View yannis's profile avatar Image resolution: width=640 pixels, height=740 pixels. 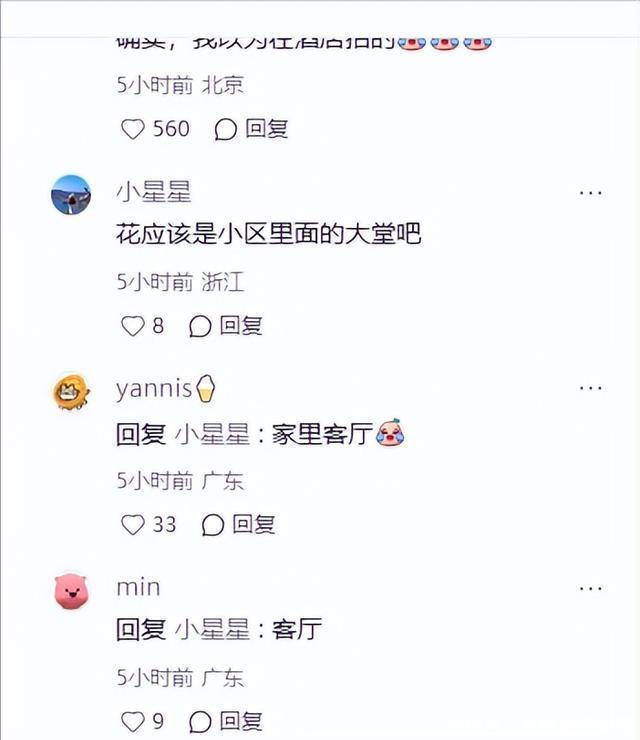[71, 391]
